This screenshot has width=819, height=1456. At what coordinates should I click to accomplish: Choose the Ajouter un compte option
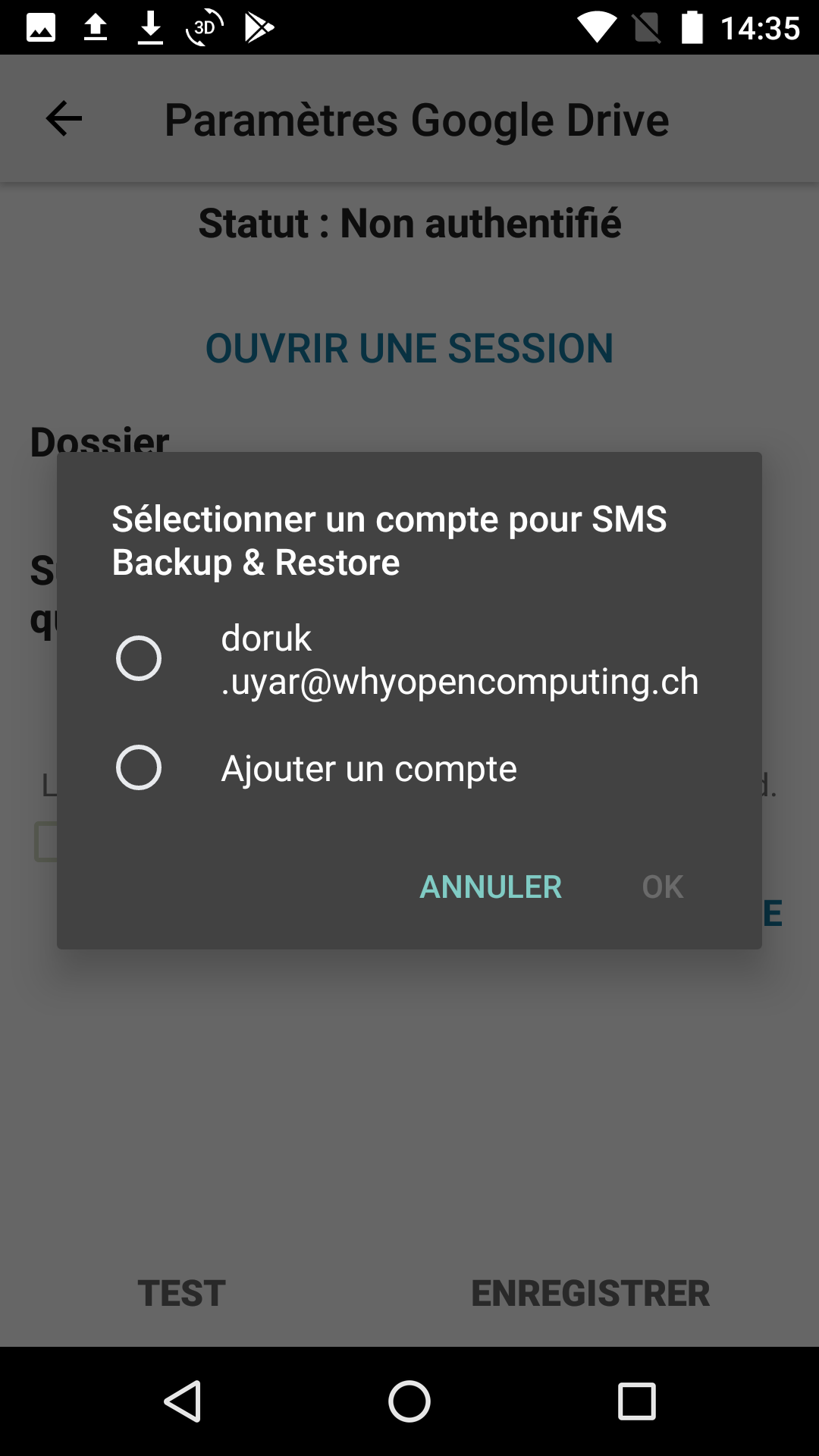point(409,767)
